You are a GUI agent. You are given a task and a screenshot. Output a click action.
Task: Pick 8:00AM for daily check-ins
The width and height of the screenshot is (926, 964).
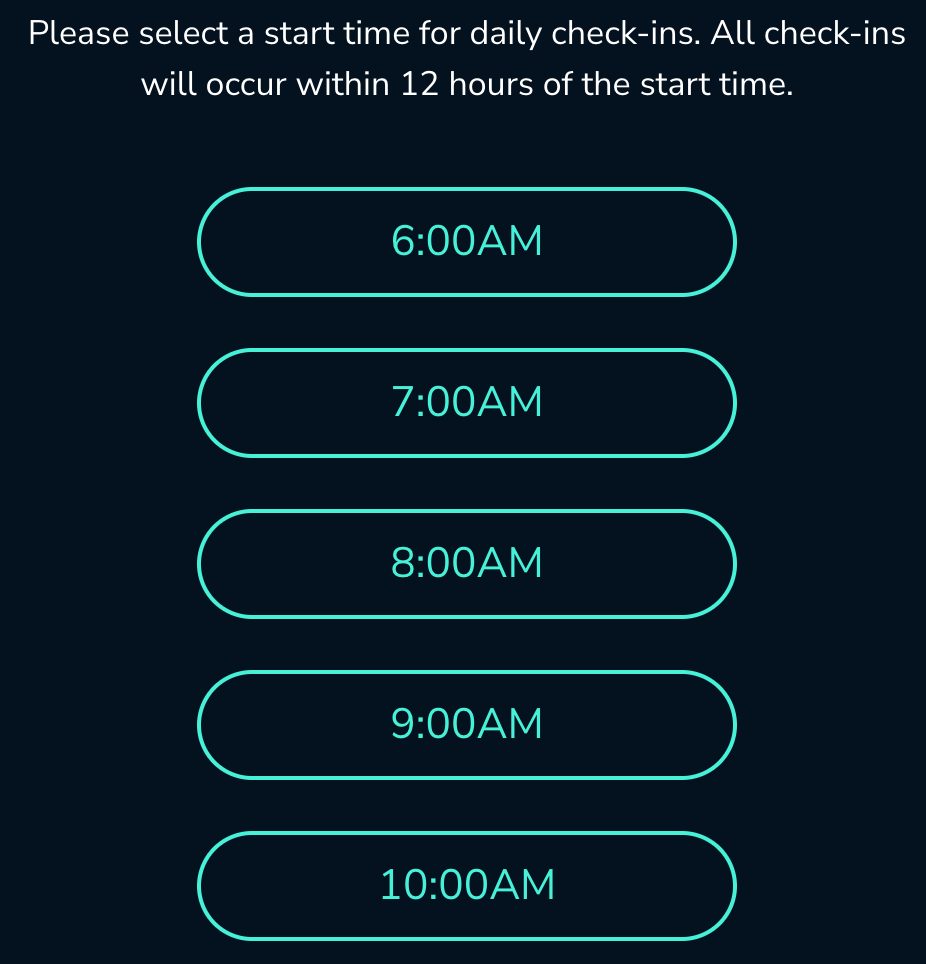coord(467,564)
